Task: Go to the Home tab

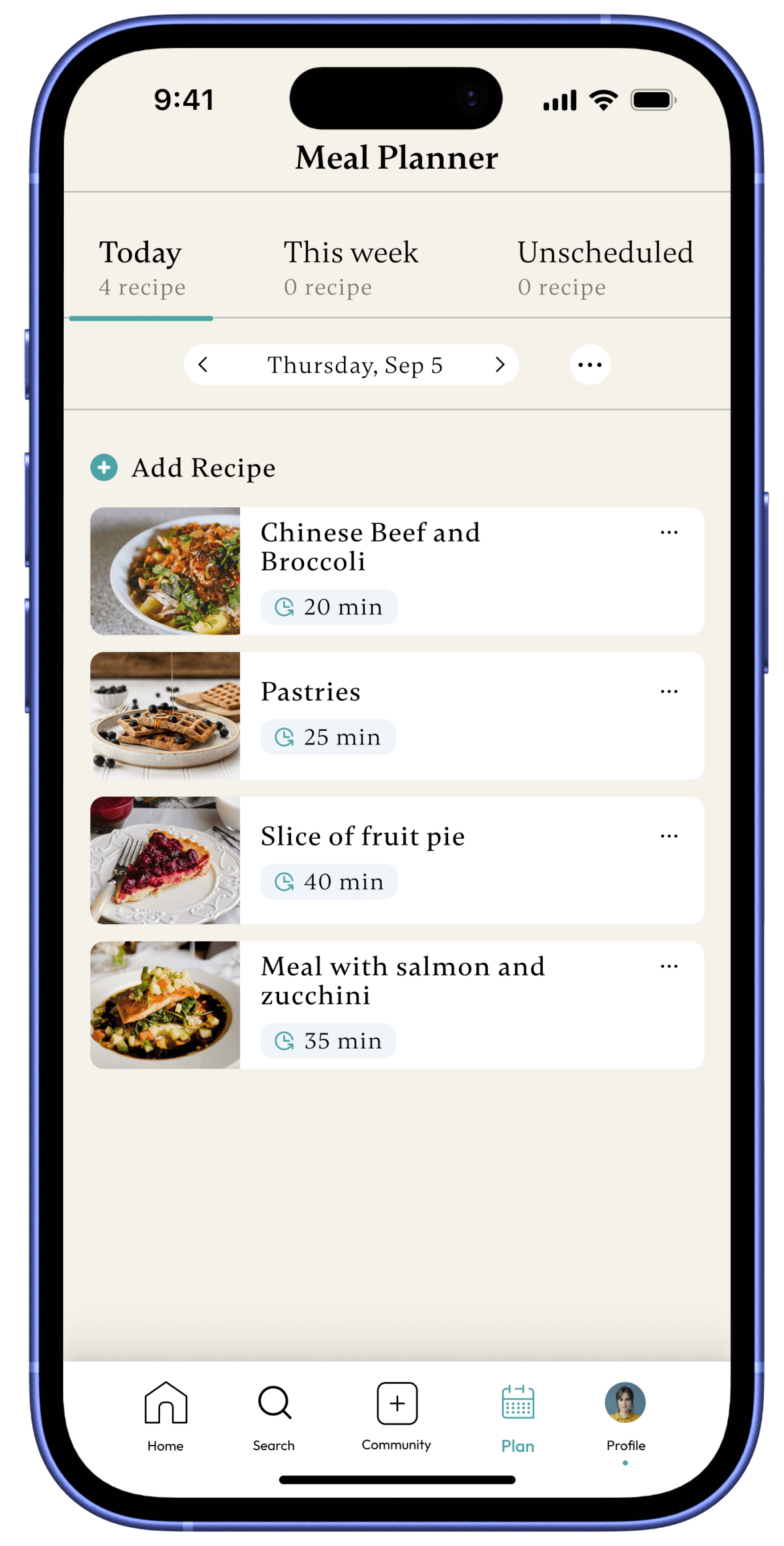Action: [x=165, y=1416]
